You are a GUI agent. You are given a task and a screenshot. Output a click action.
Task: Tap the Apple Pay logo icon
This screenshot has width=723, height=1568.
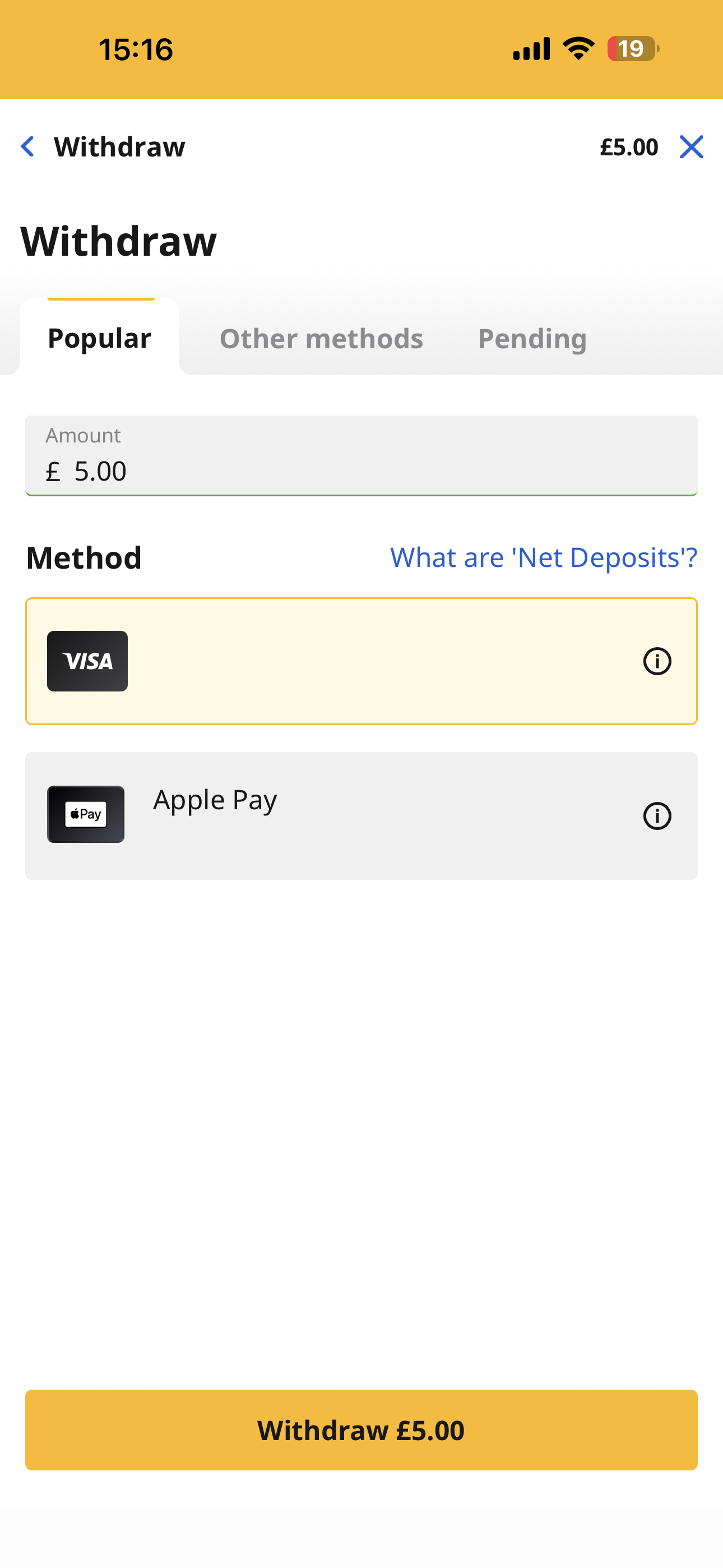coord(85,814)
